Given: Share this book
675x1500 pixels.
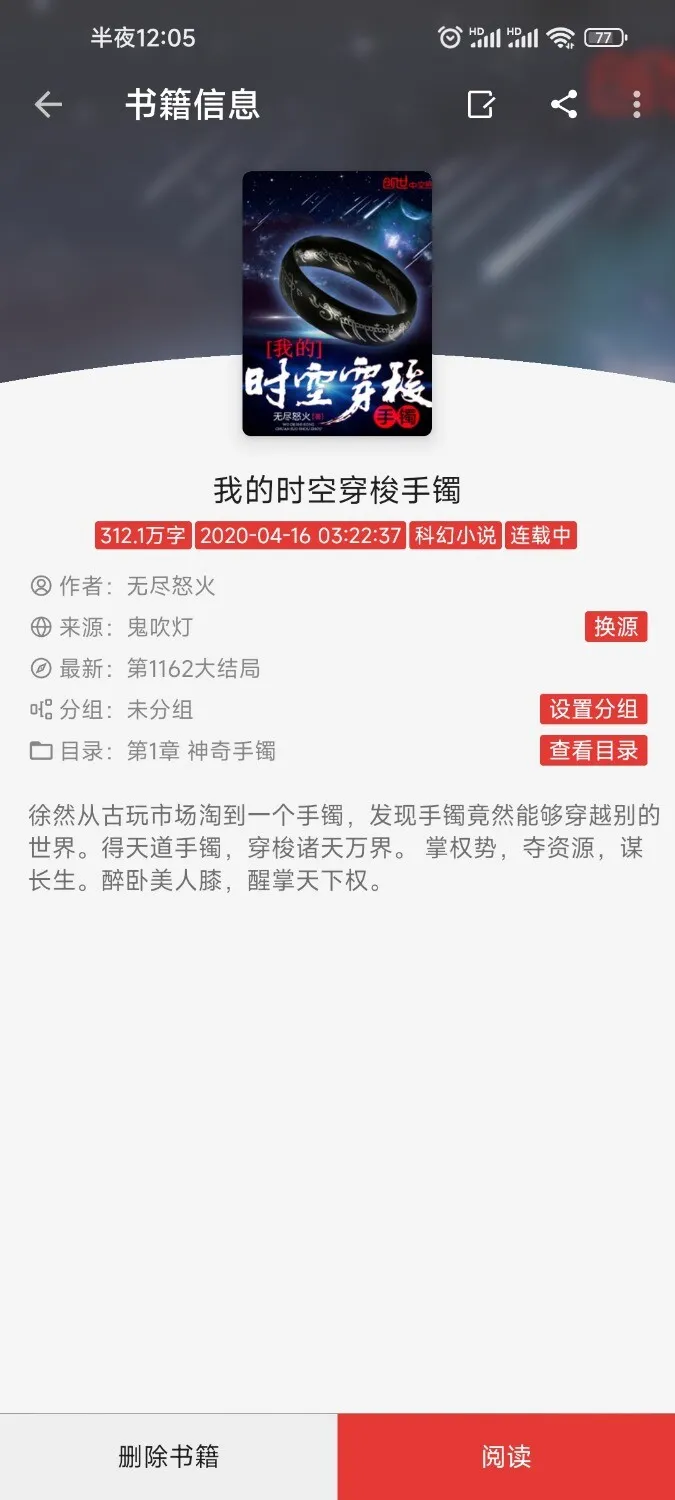Looking at the screenshot, I should [x=564, y=104].
